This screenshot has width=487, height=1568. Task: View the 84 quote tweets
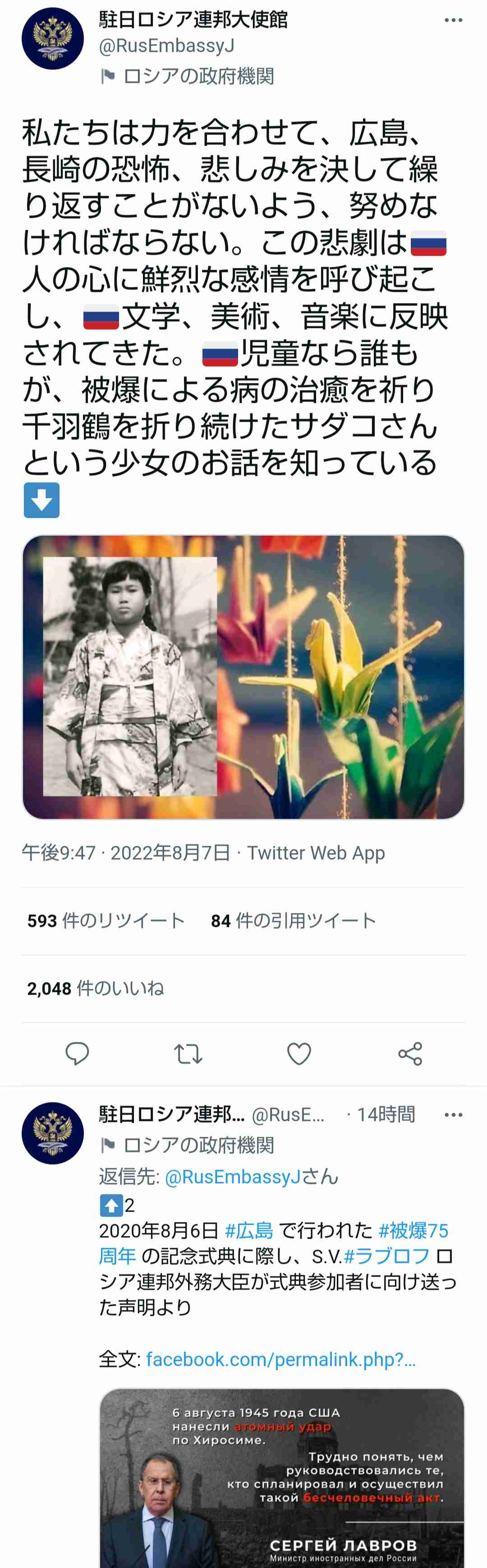coord(294,920)
